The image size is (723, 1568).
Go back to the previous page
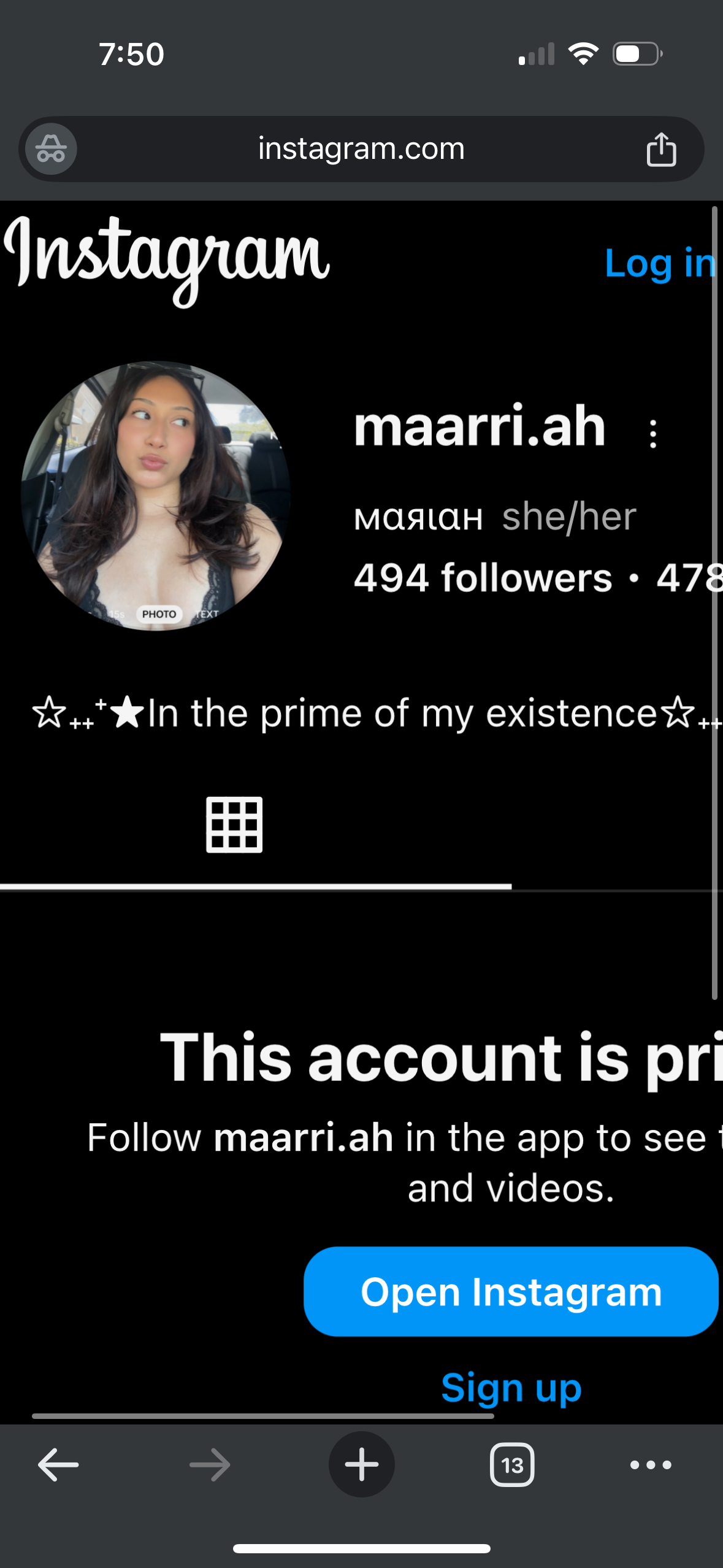pyautogui.click(x=58, y=1465)
